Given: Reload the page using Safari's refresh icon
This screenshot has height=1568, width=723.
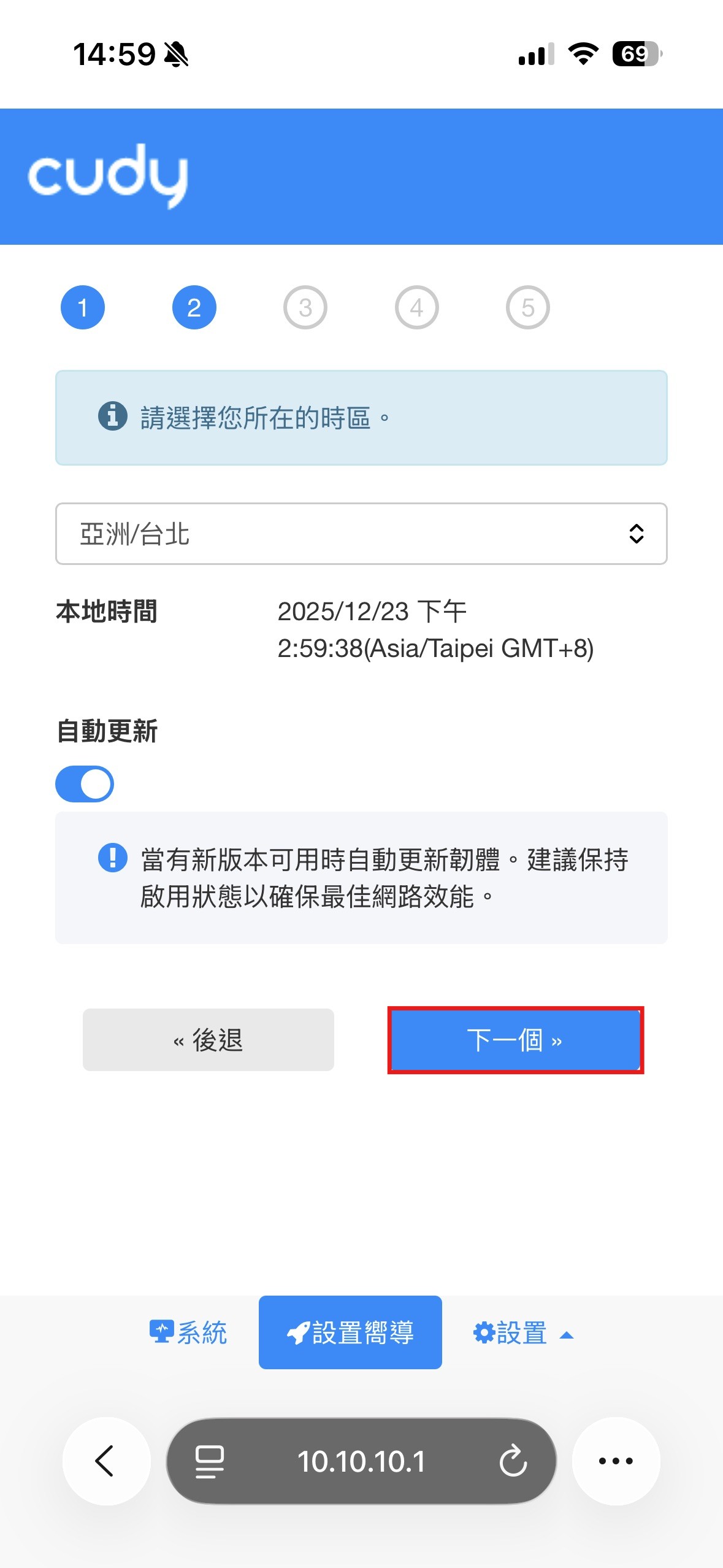Looking at the screenshot, I should (514, 1461).
